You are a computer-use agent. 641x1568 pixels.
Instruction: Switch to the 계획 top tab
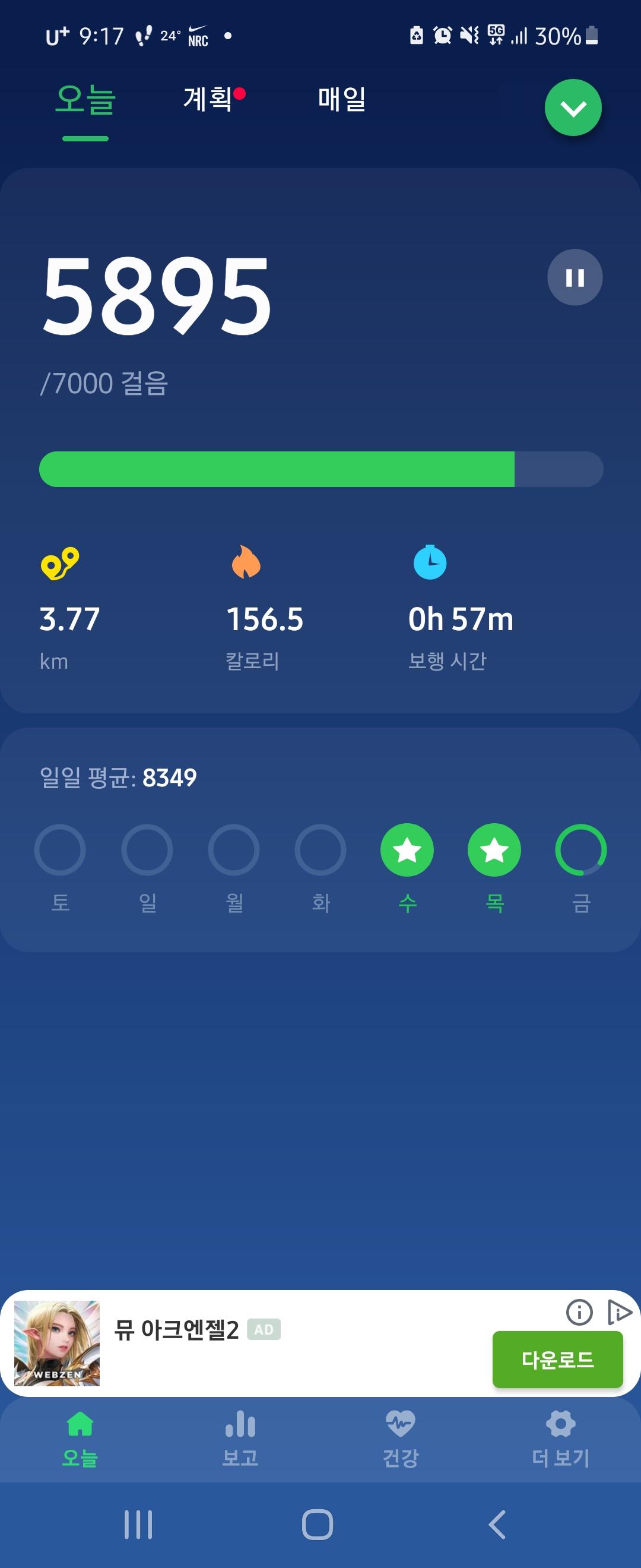[x=208, y=99]
